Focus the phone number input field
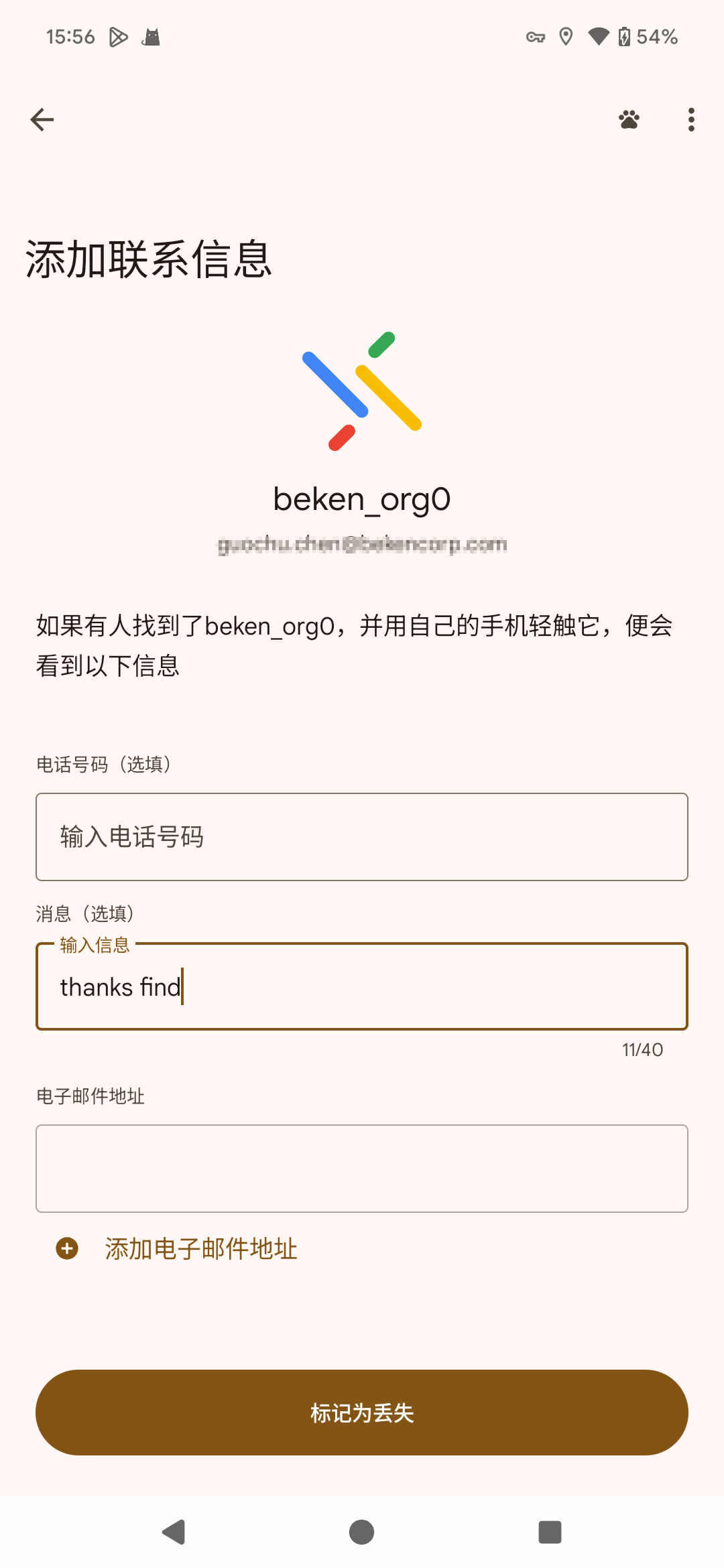 click(x=362, y=837)
